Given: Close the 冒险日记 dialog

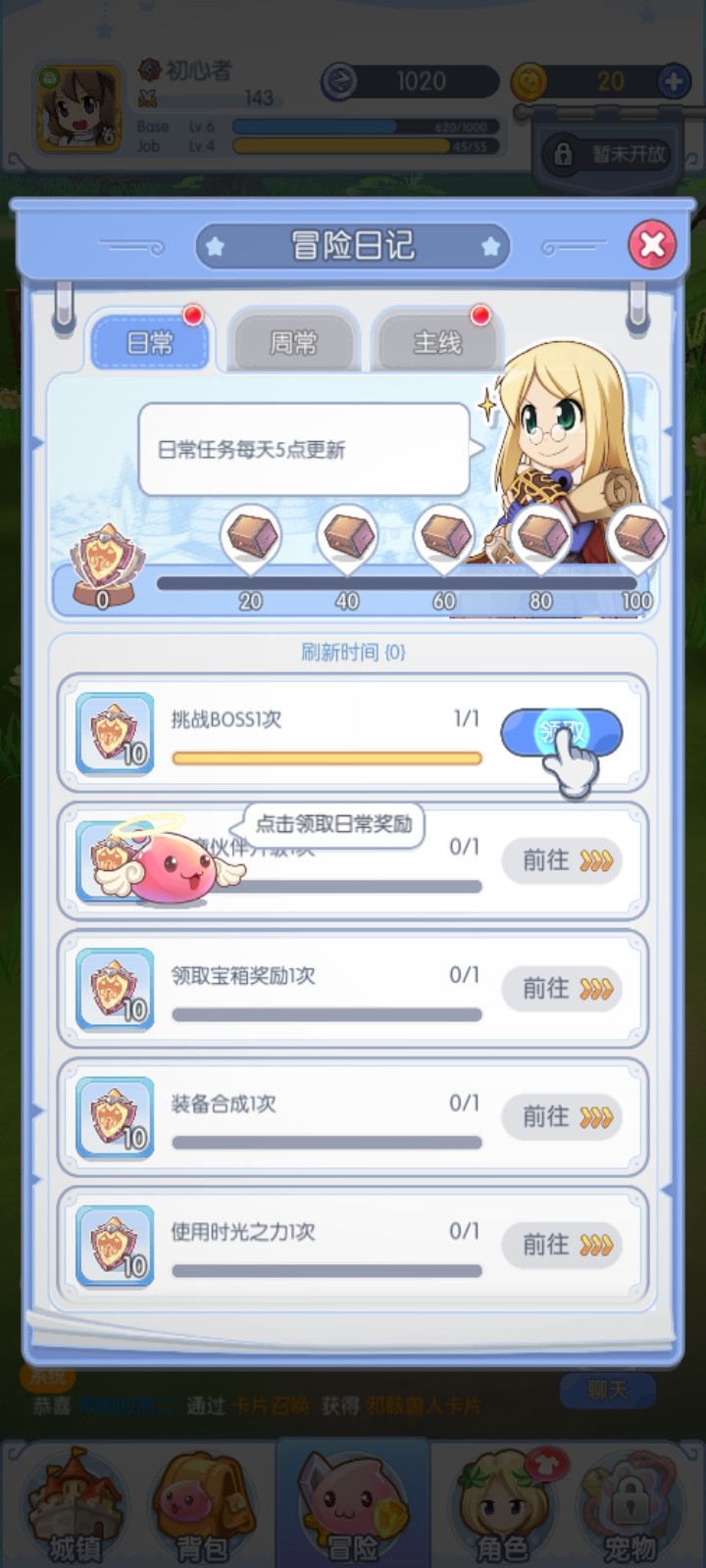Looking at the screenshot, I should [652, 244].
